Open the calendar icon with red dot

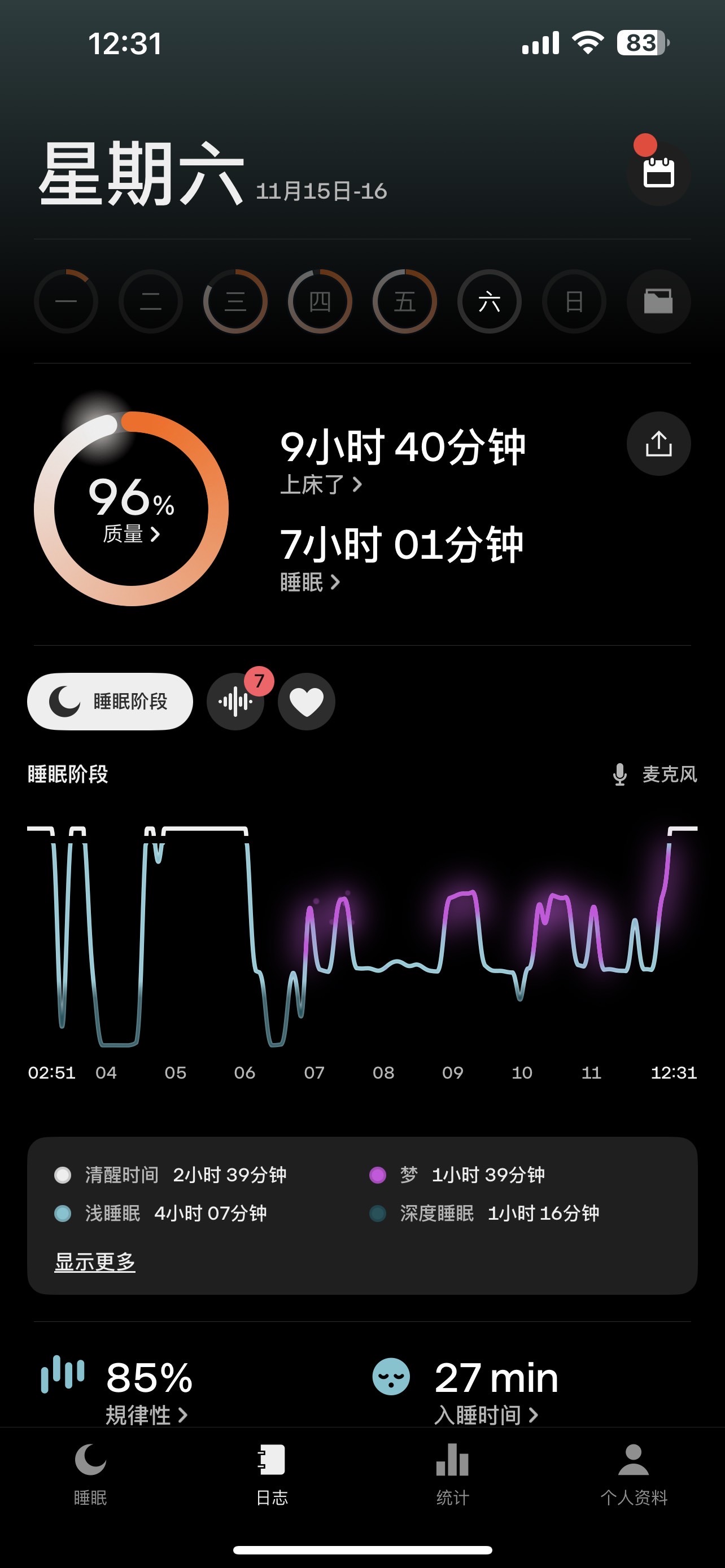click(658, 173)
